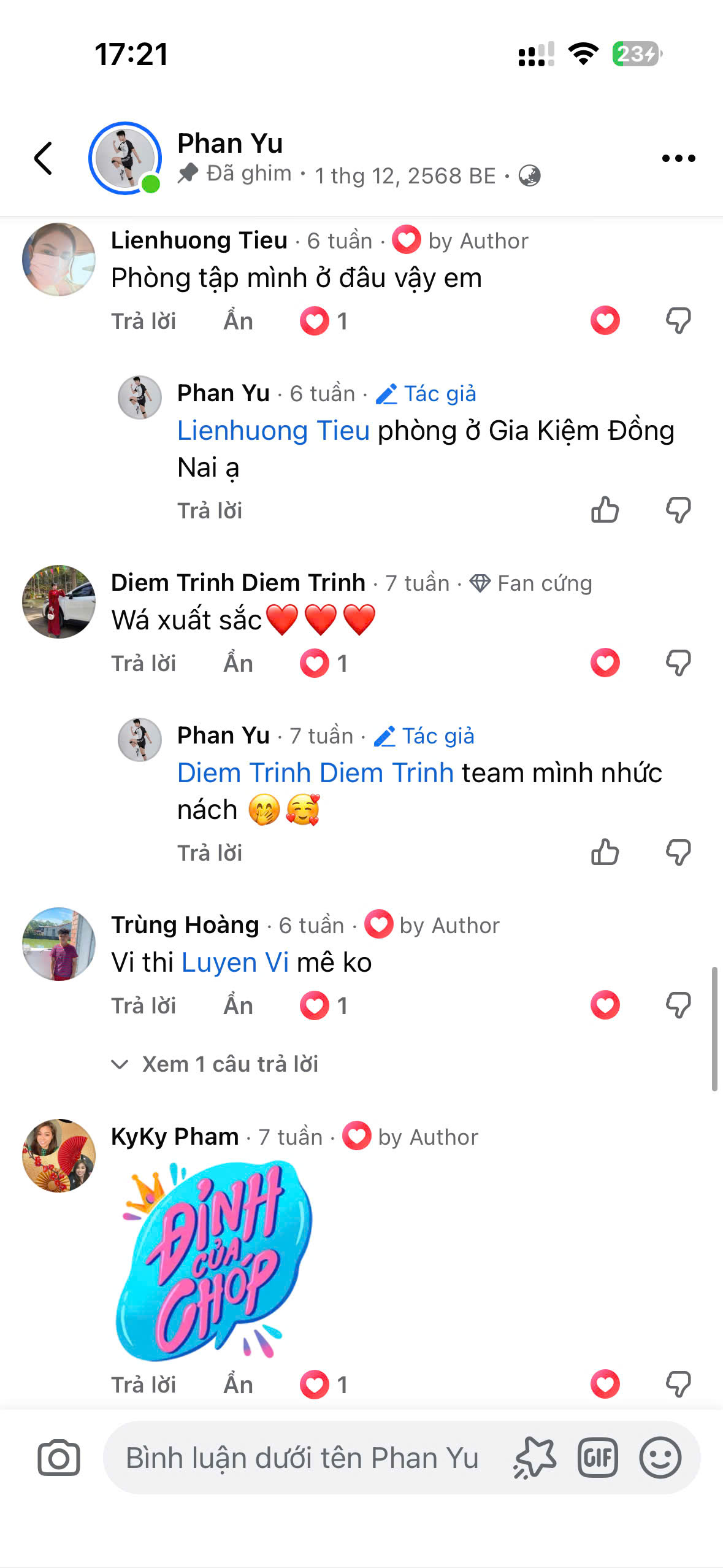
Task: Hide Trùng Hoàng's comment with Ẩn
Action: click(238, 1005)
